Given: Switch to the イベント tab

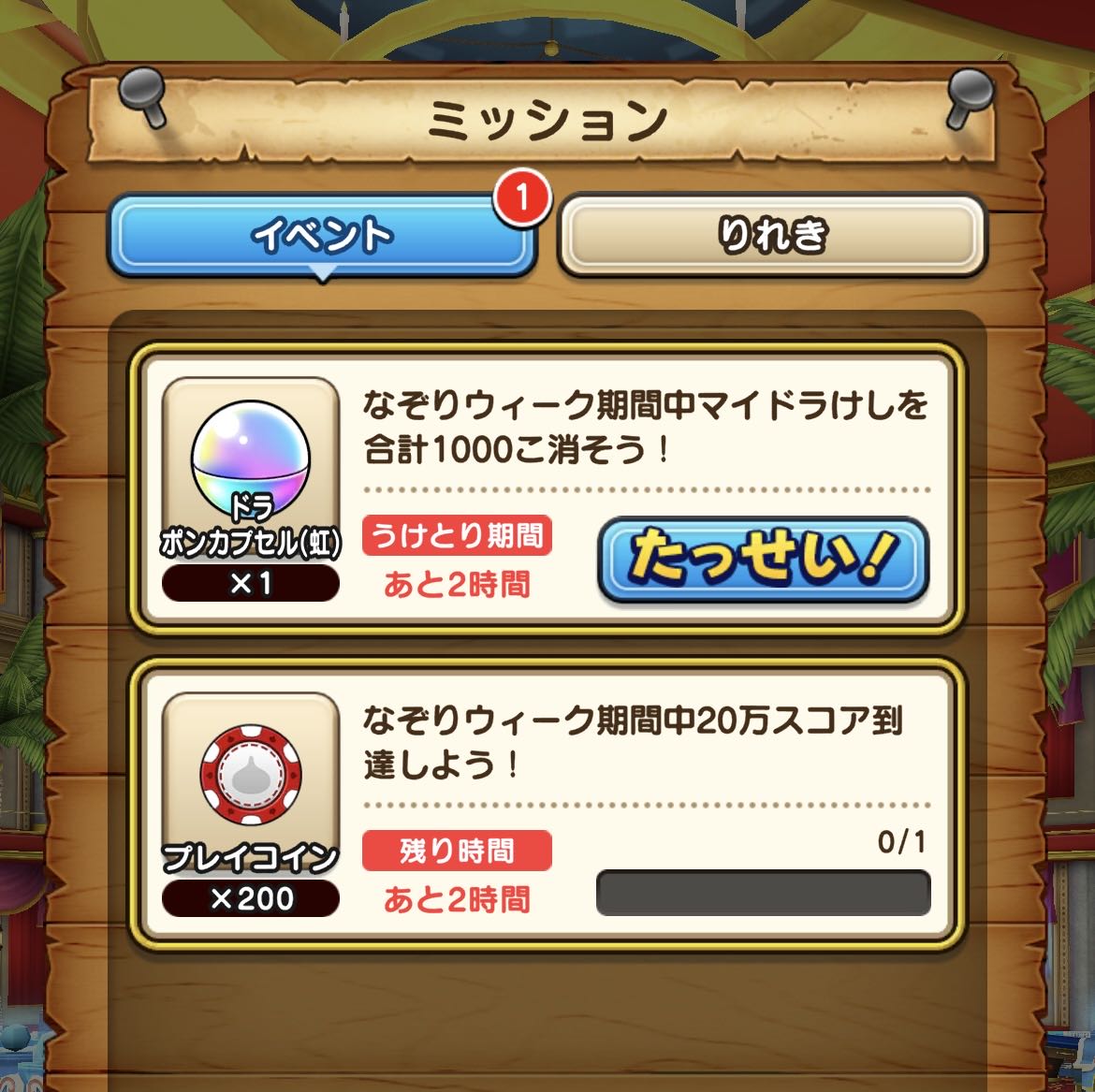Looking at the screenshot, I should pos(321,235).
